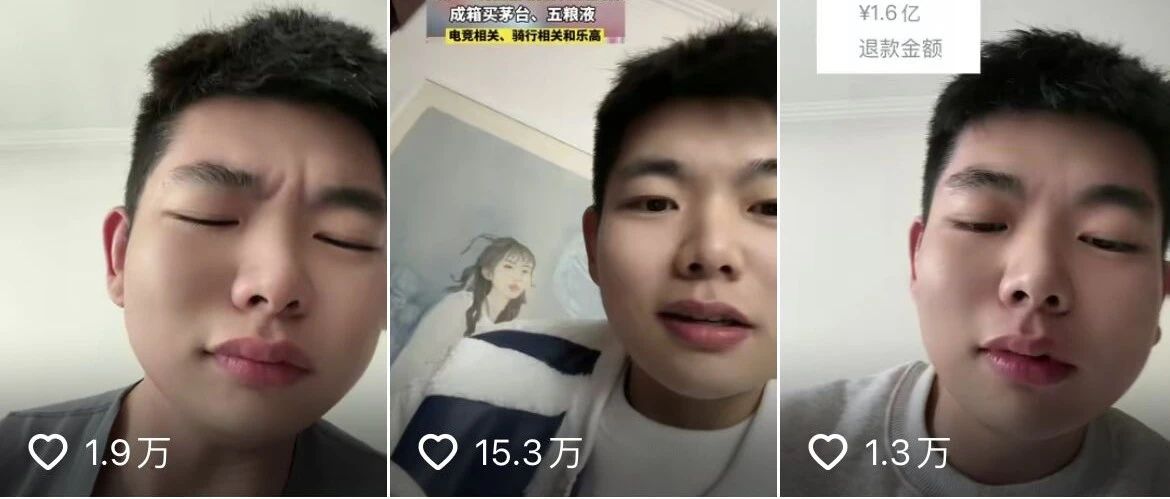The image size is (1170, 499).
Task: Open the video with 1.3万 likes
Action: 975,250
